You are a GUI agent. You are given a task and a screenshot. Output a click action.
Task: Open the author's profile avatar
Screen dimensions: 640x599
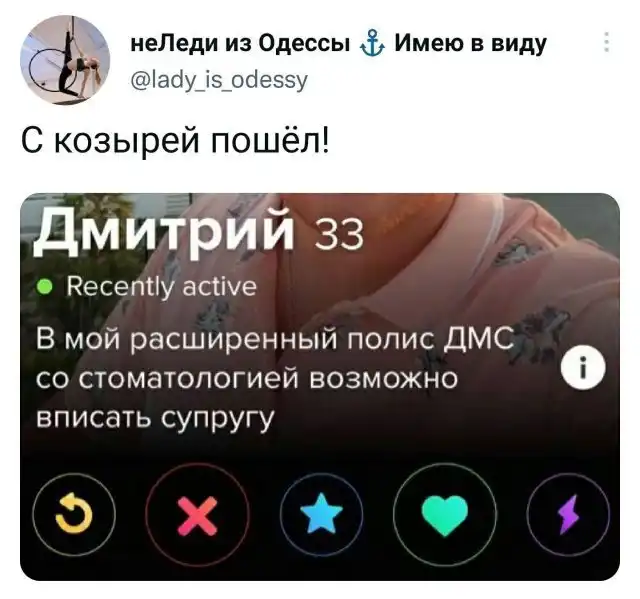pos(65,60)
